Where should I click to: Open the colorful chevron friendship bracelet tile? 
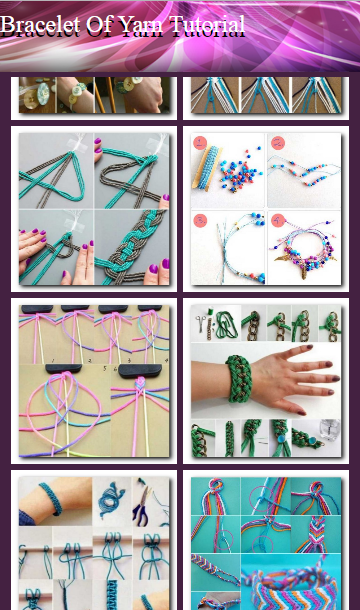pyautogui.click(x=266, y=540)
